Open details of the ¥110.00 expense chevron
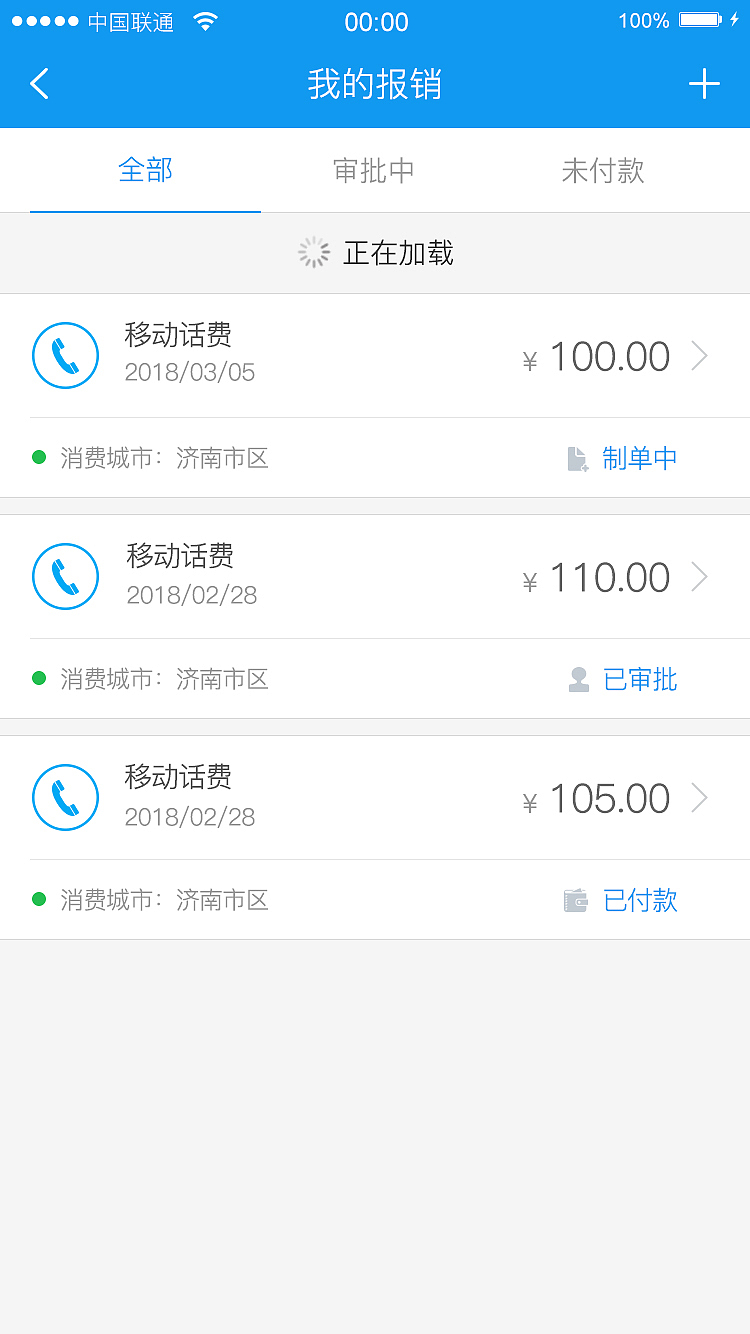750x1334 pixels. (700, 577)
